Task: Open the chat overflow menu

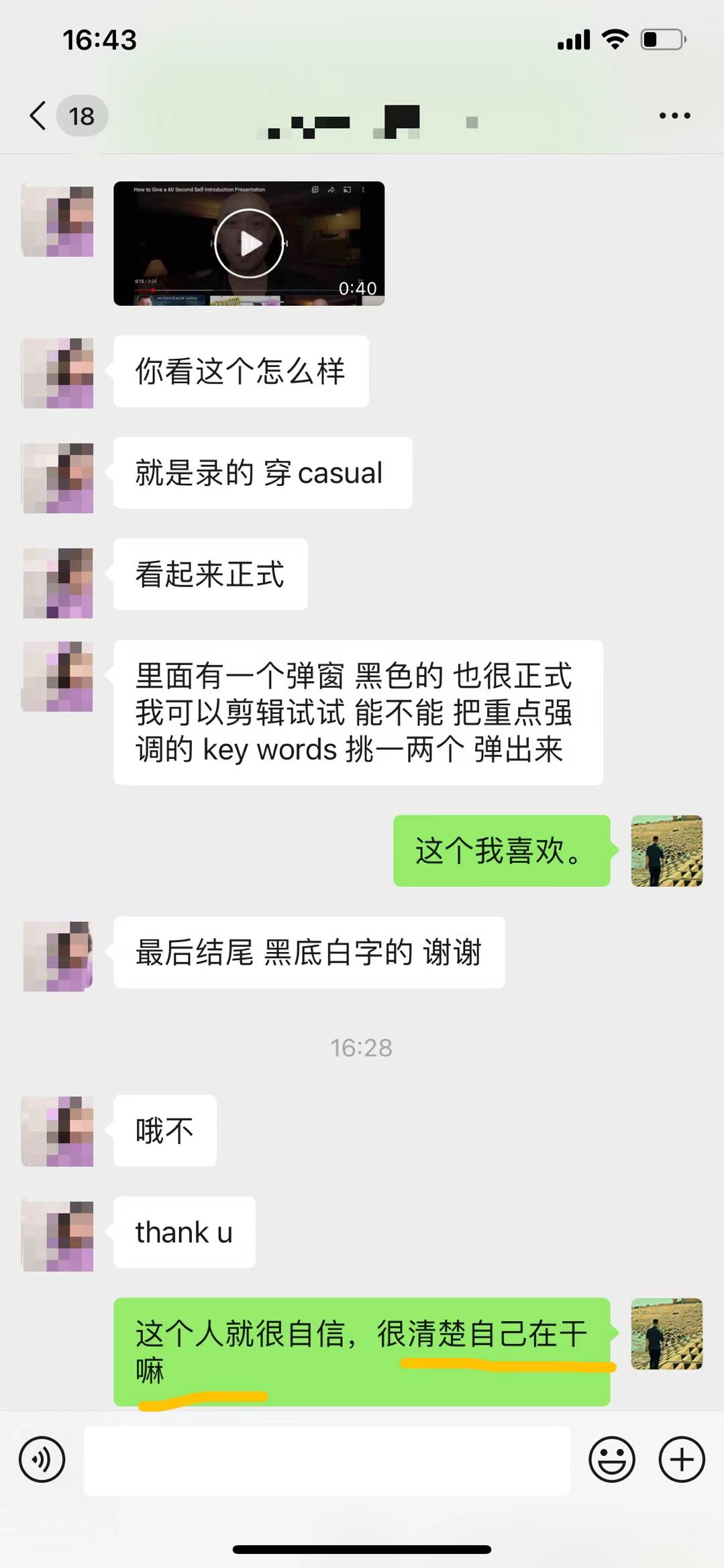Action: point(674,115)
